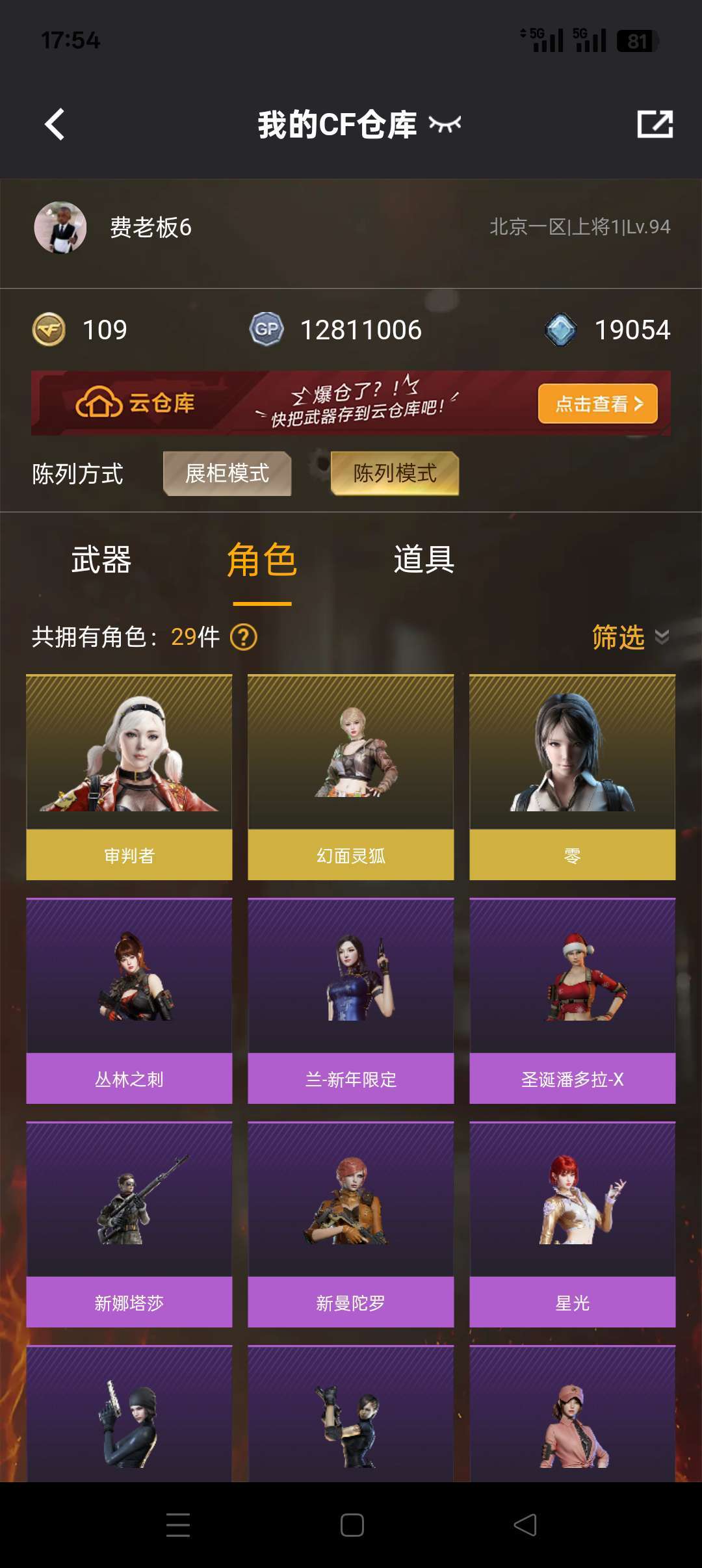Open the help icon beside 29件
The height and width of the screenshot is (1568, 702).
(244, 637)
